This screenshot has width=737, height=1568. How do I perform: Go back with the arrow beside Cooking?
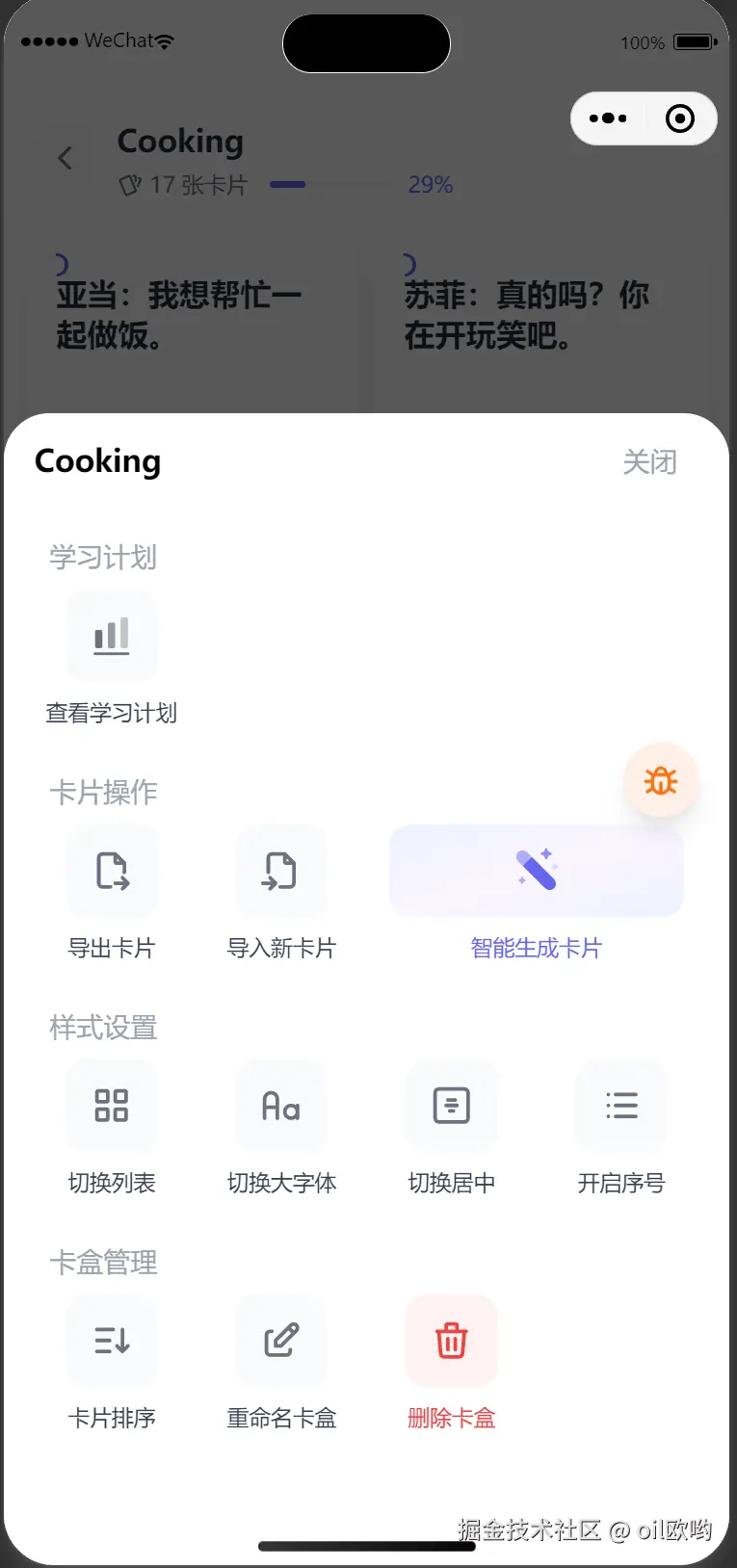66,158
